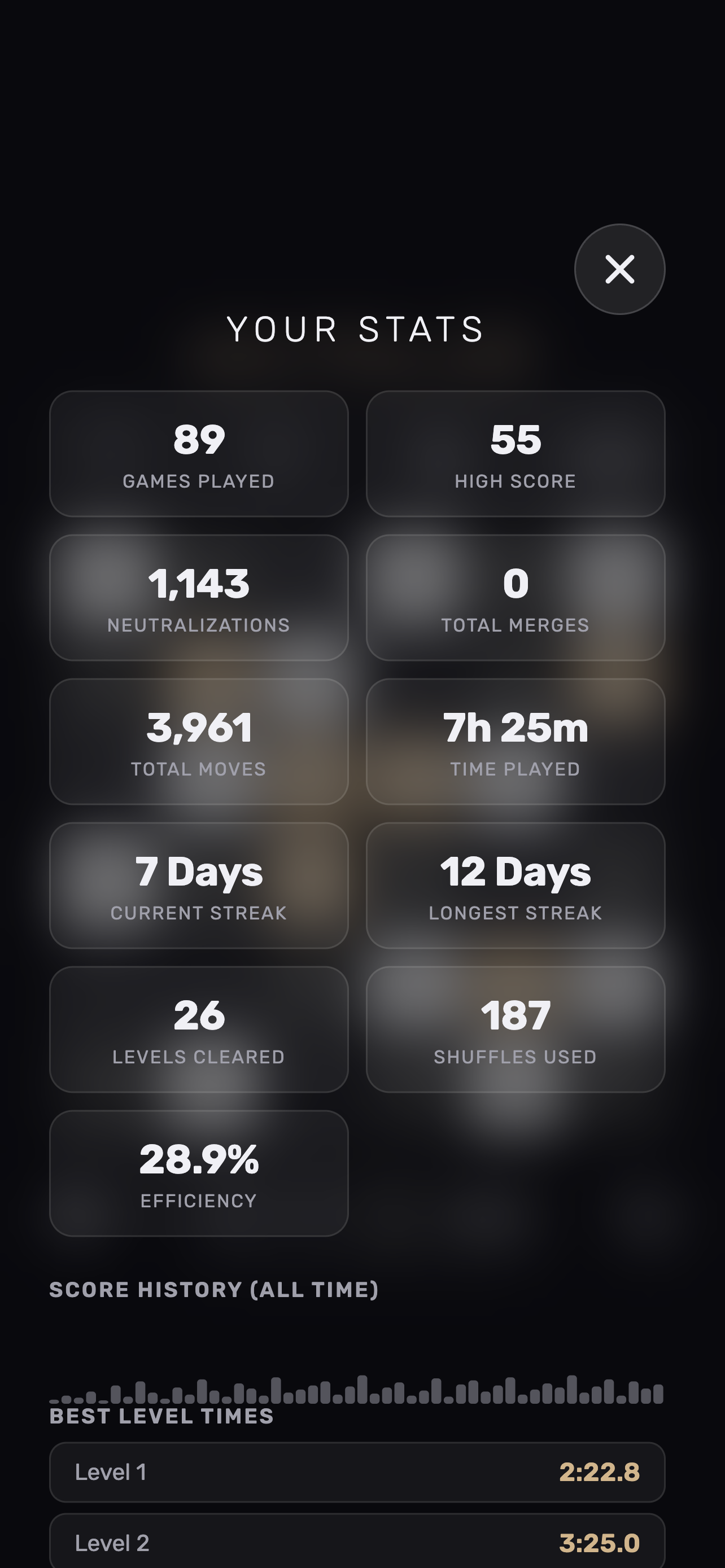
Task: Select the Level 2 best time row
Action: (357, 1544)
